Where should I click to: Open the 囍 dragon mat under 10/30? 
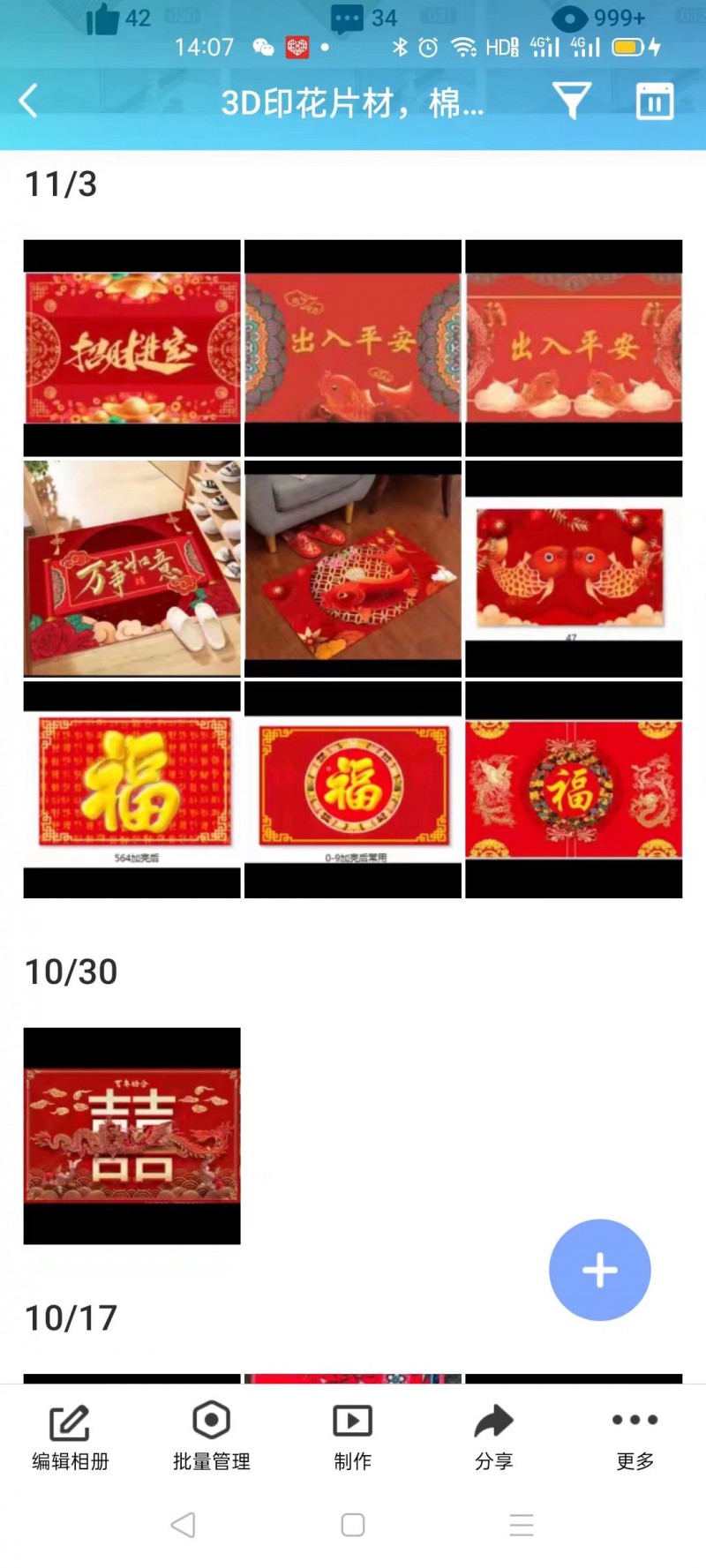click(132, 1136)
